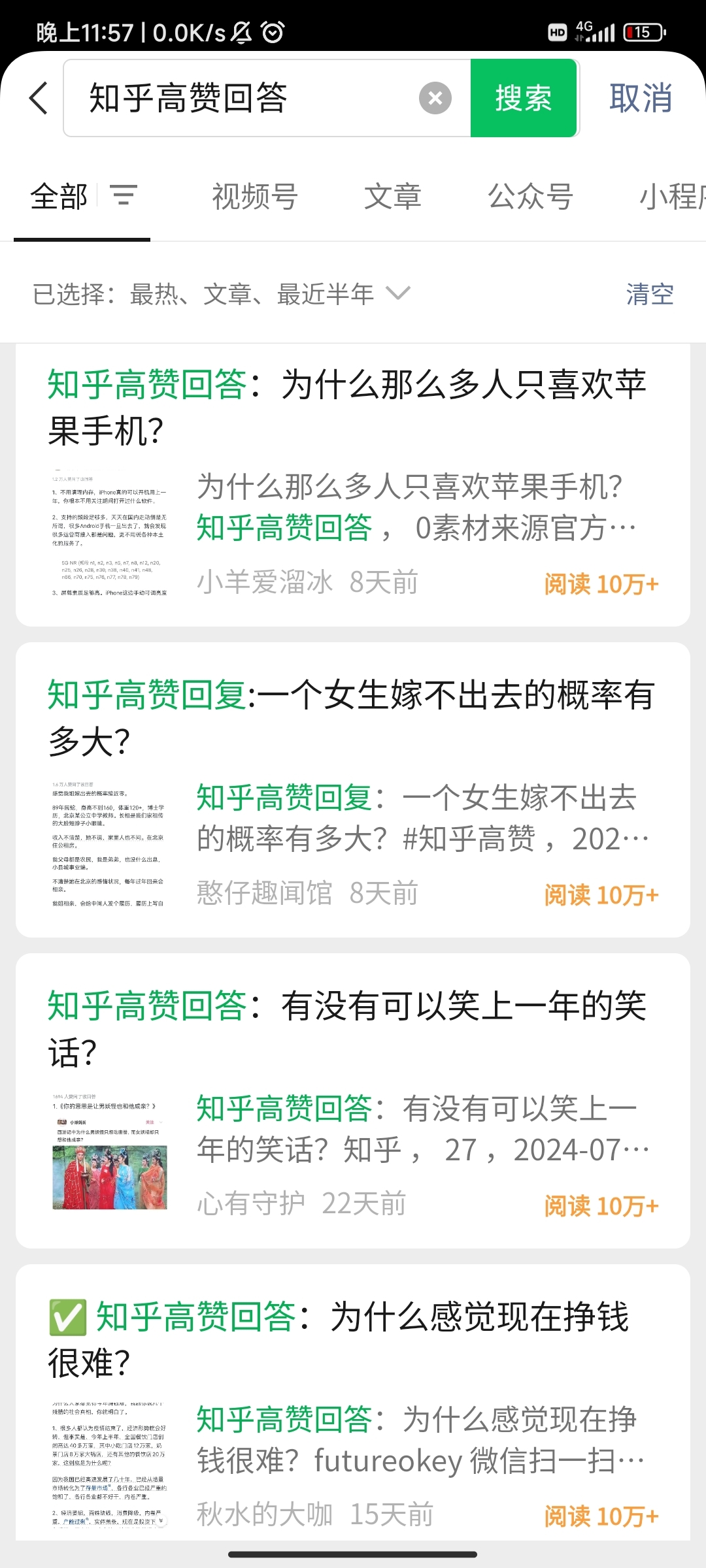The image size is (706, 1568).
Task: Switch to the 视频号 tab
Action: point(255,196)
